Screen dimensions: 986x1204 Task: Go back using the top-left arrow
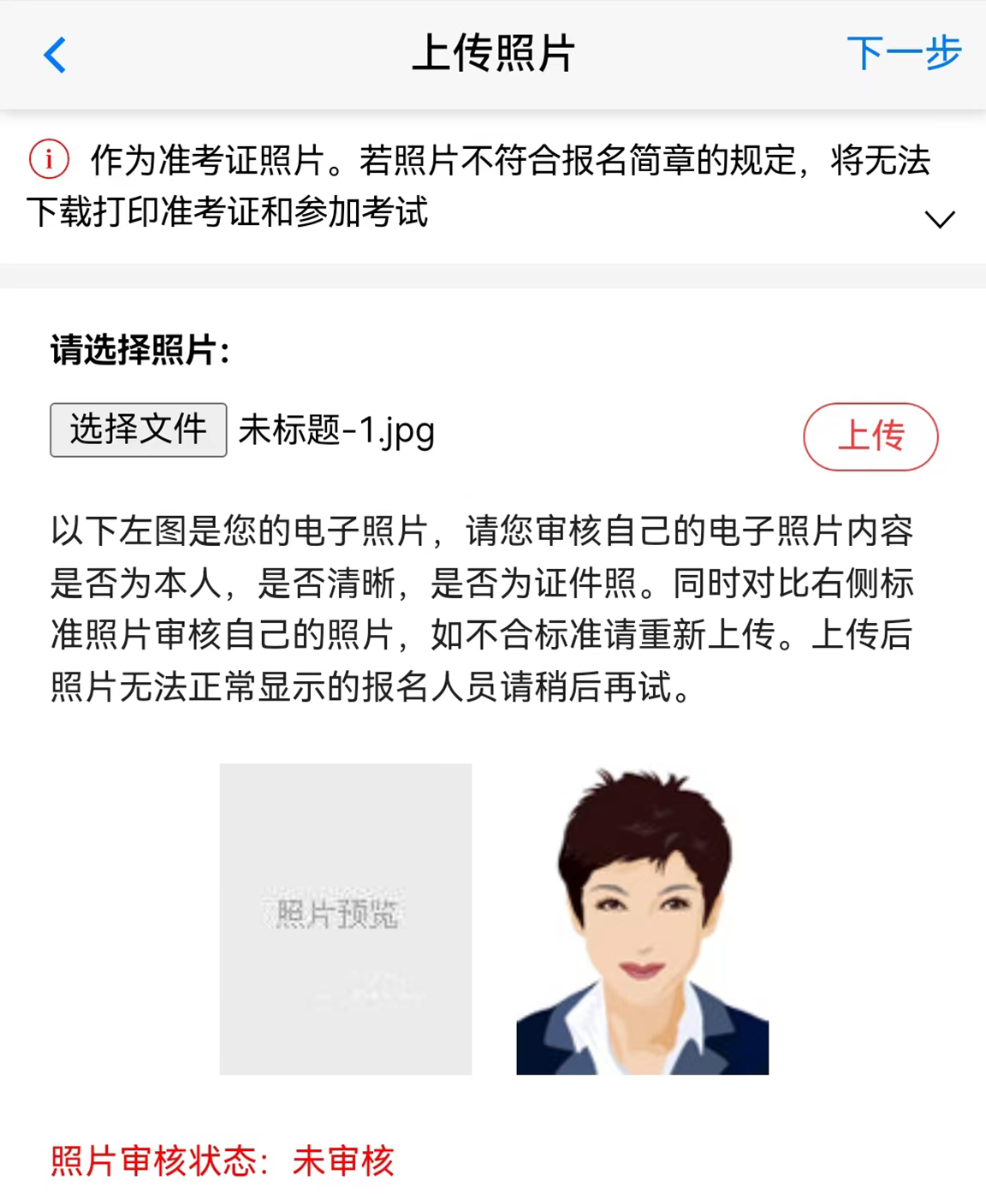pos(55,55)
